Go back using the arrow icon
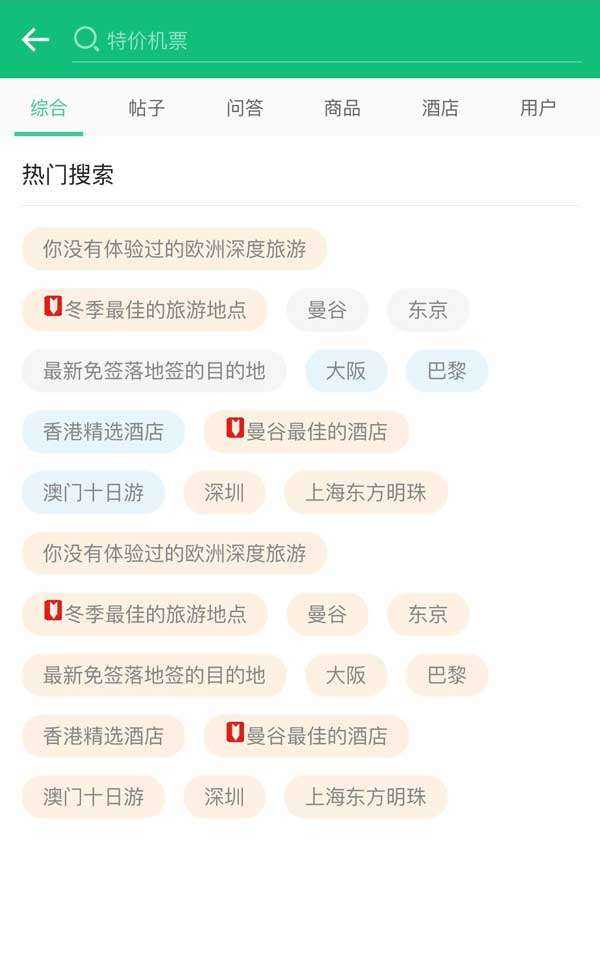Viewport: 600px width, 974px height. coord(35,39)
